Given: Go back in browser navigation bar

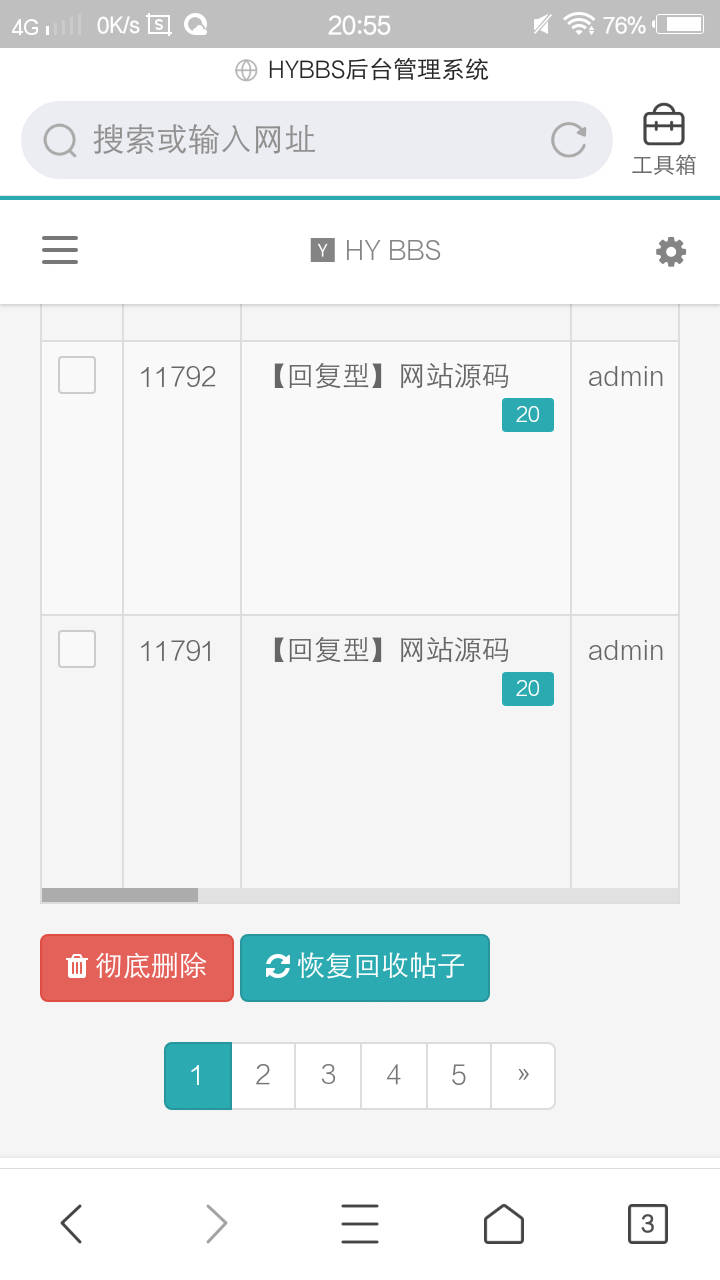Looking at the screenshot, I should (x=71, y=1223).
